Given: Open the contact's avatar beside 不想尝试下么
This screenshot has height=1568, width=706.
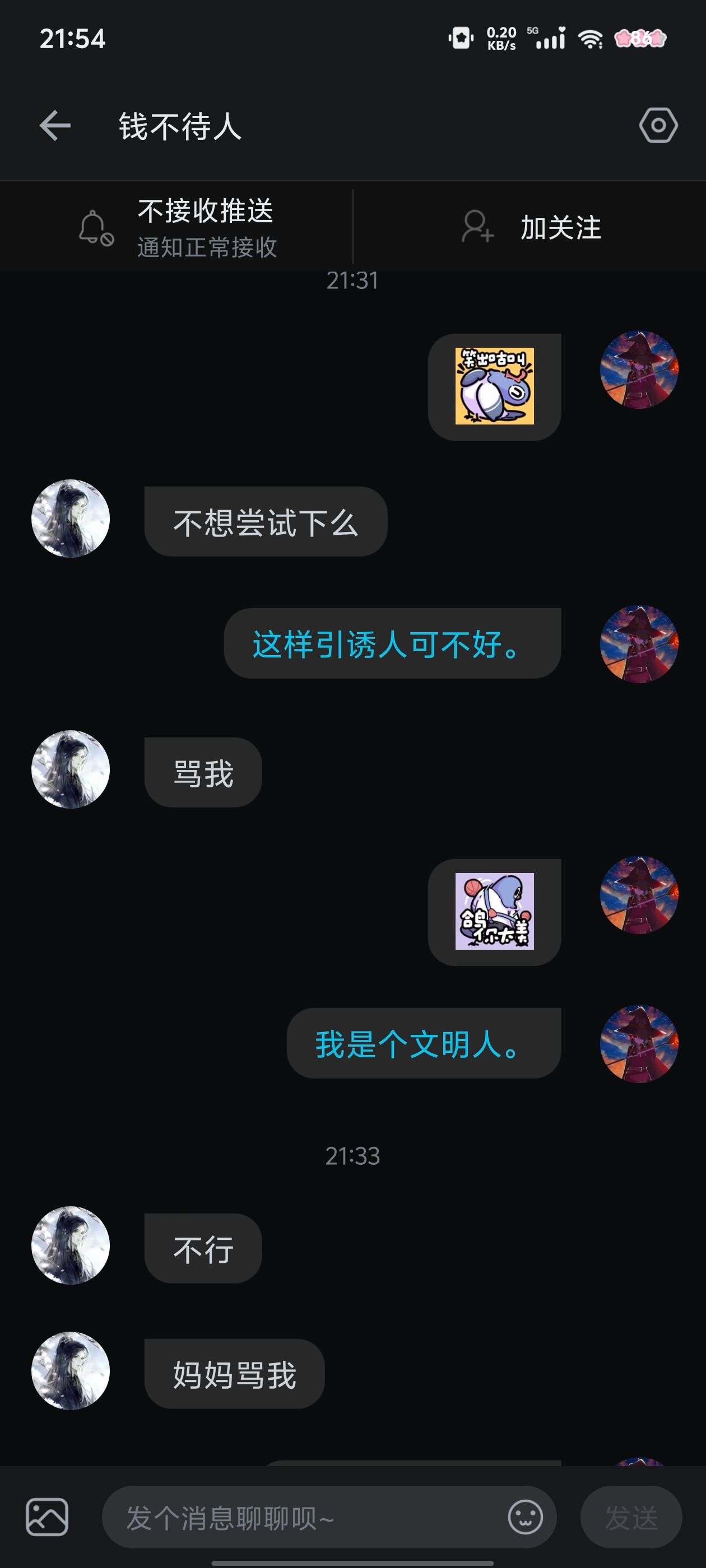Looking at the screenshot, I should [x=70, y=519].
